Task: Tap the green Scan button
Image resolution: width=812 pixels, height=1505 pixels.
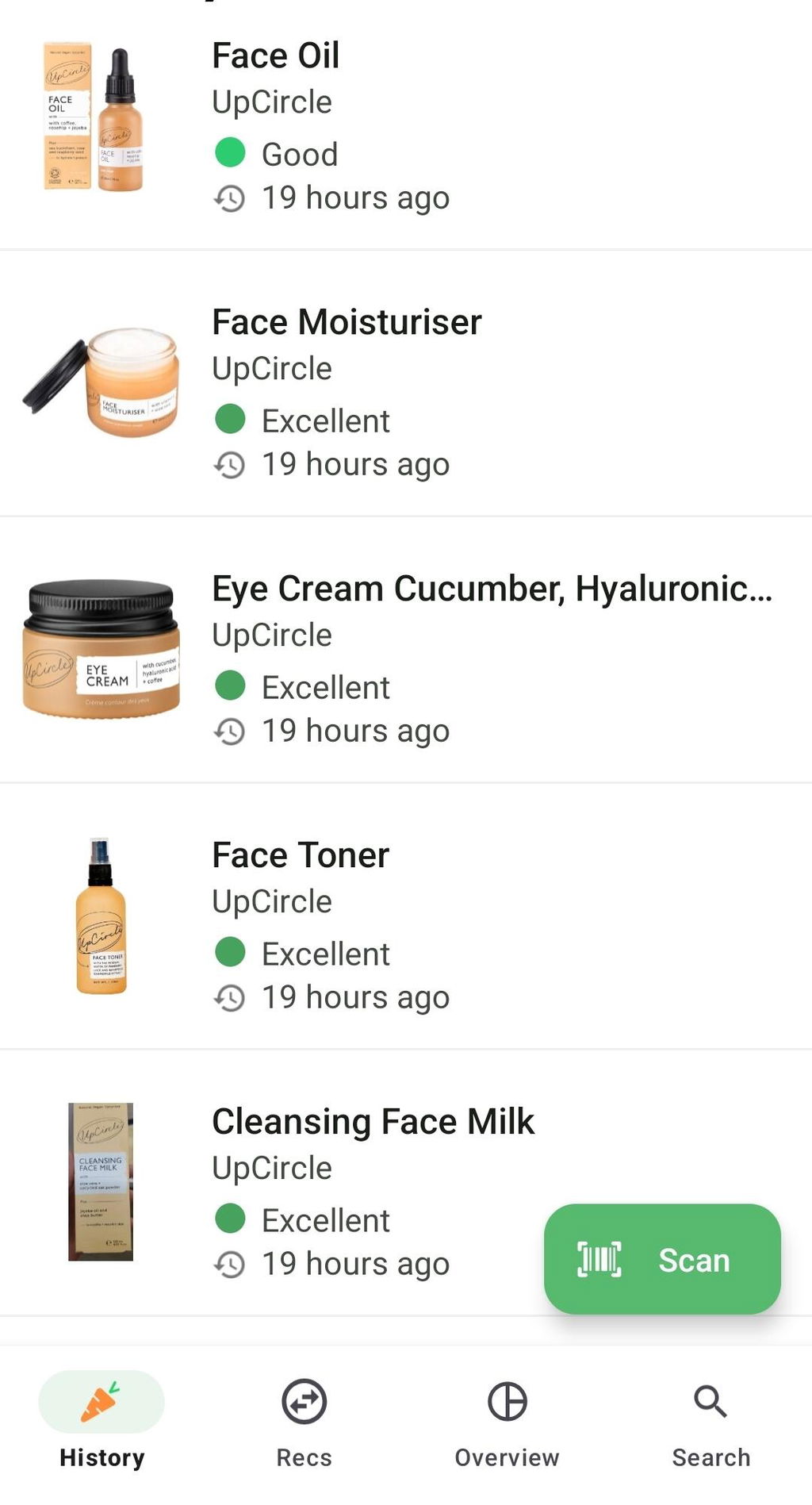Action: point(662,1259)
